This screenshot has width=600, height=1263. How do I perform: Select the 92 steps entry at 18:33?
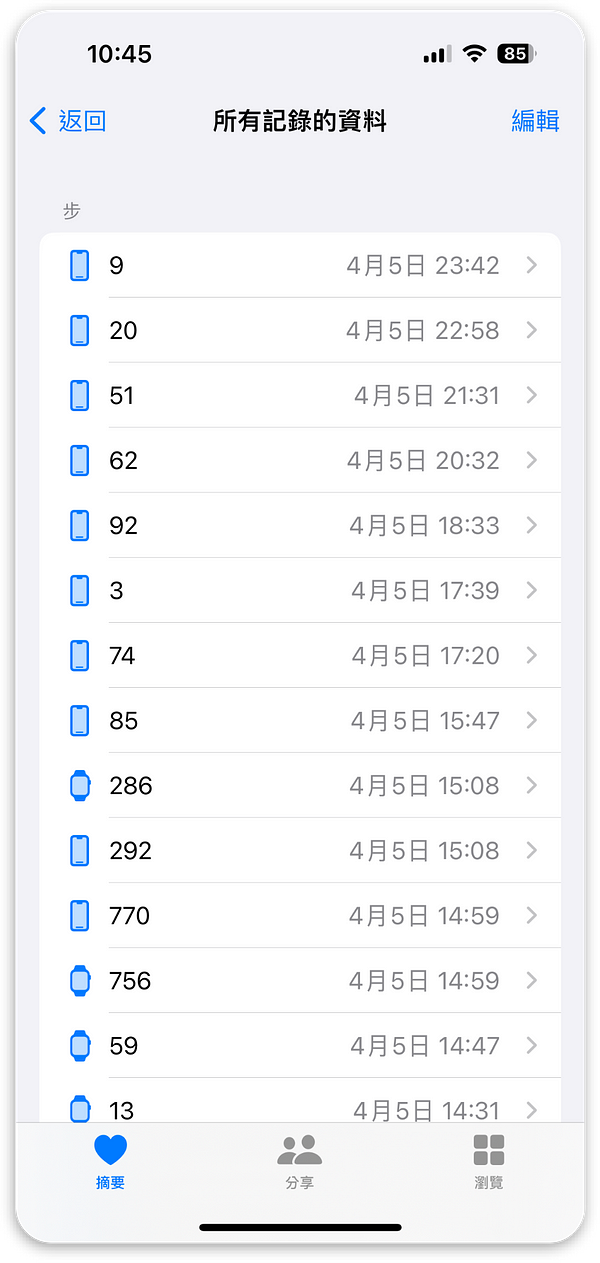click(x=300, y=525)
